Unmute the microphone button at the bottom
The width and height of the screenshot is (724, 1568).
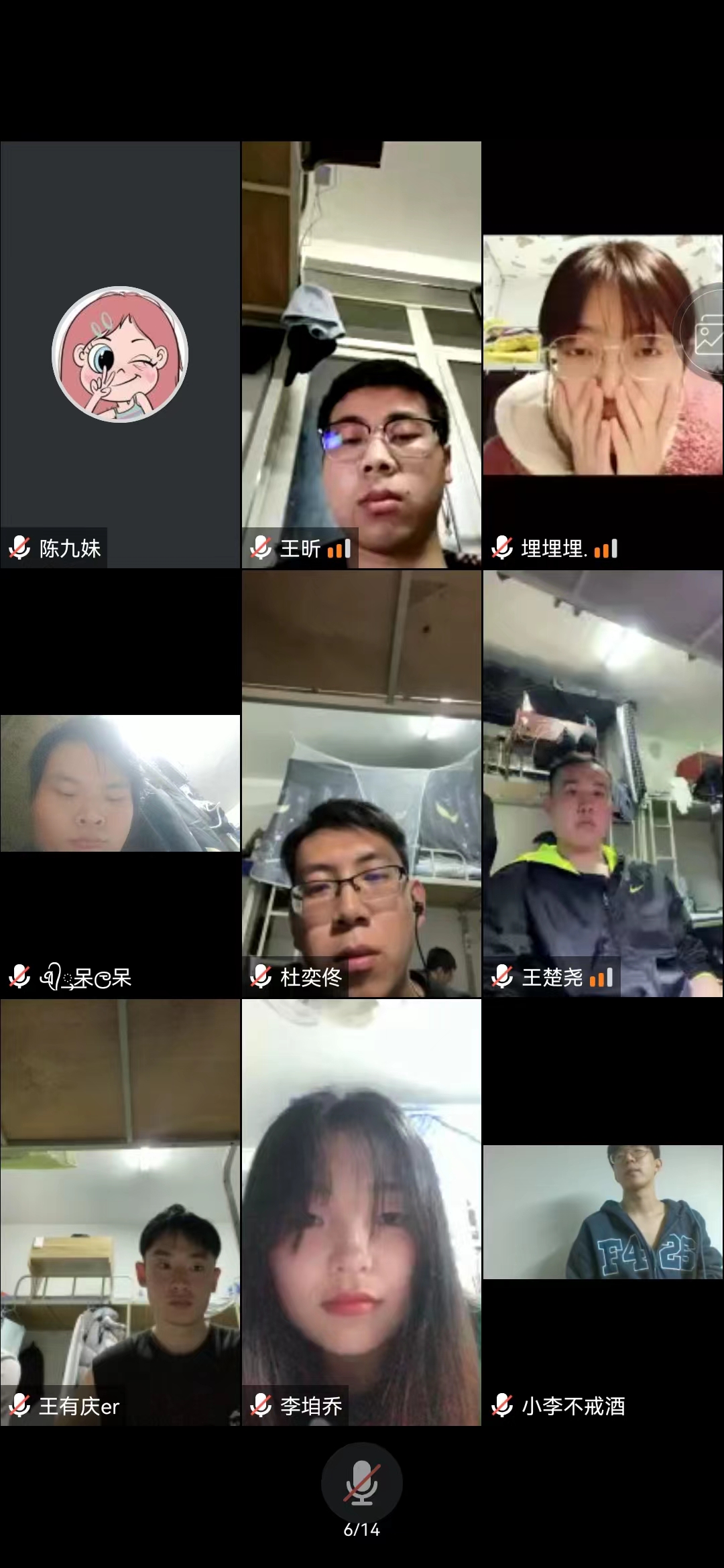point(362,1482)
